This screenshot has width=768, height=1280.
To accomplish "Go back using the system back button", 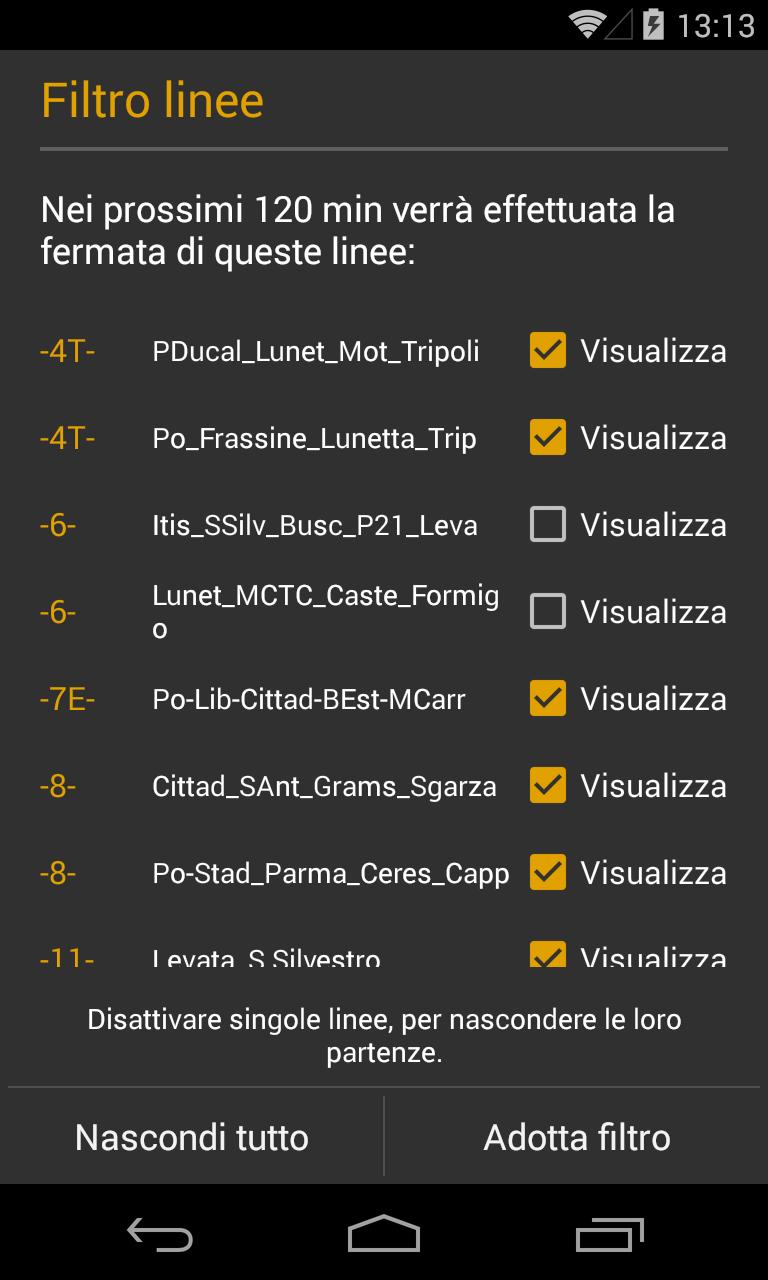I will pyautogui.click(x=160, y=1235).
